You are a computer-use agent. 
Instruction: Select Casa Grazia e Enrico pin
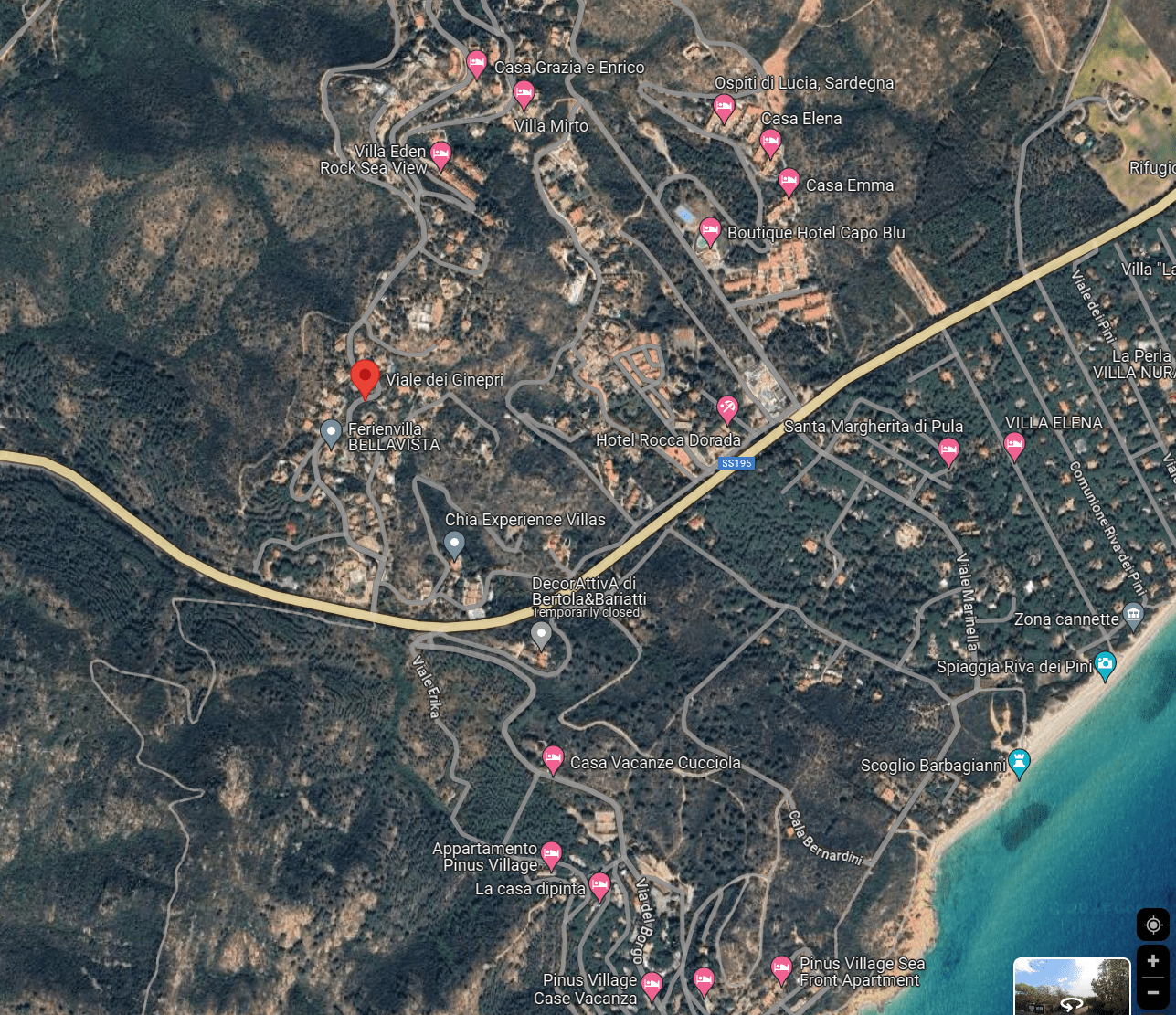click(x=476, y=63)
